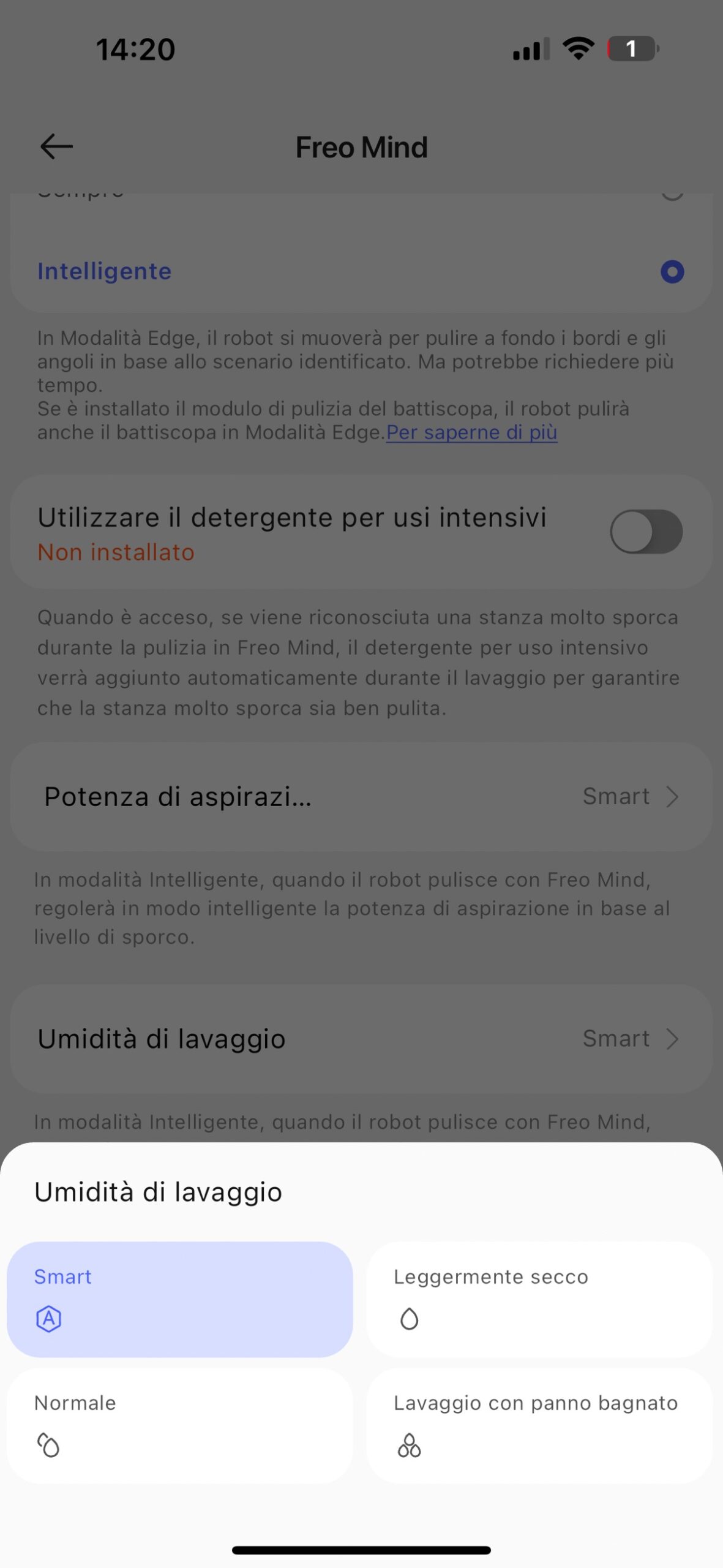This screenshot has height=1568, width=723.
Task: Choose Leggermente secco humidity option
Action: [539, 1298]
